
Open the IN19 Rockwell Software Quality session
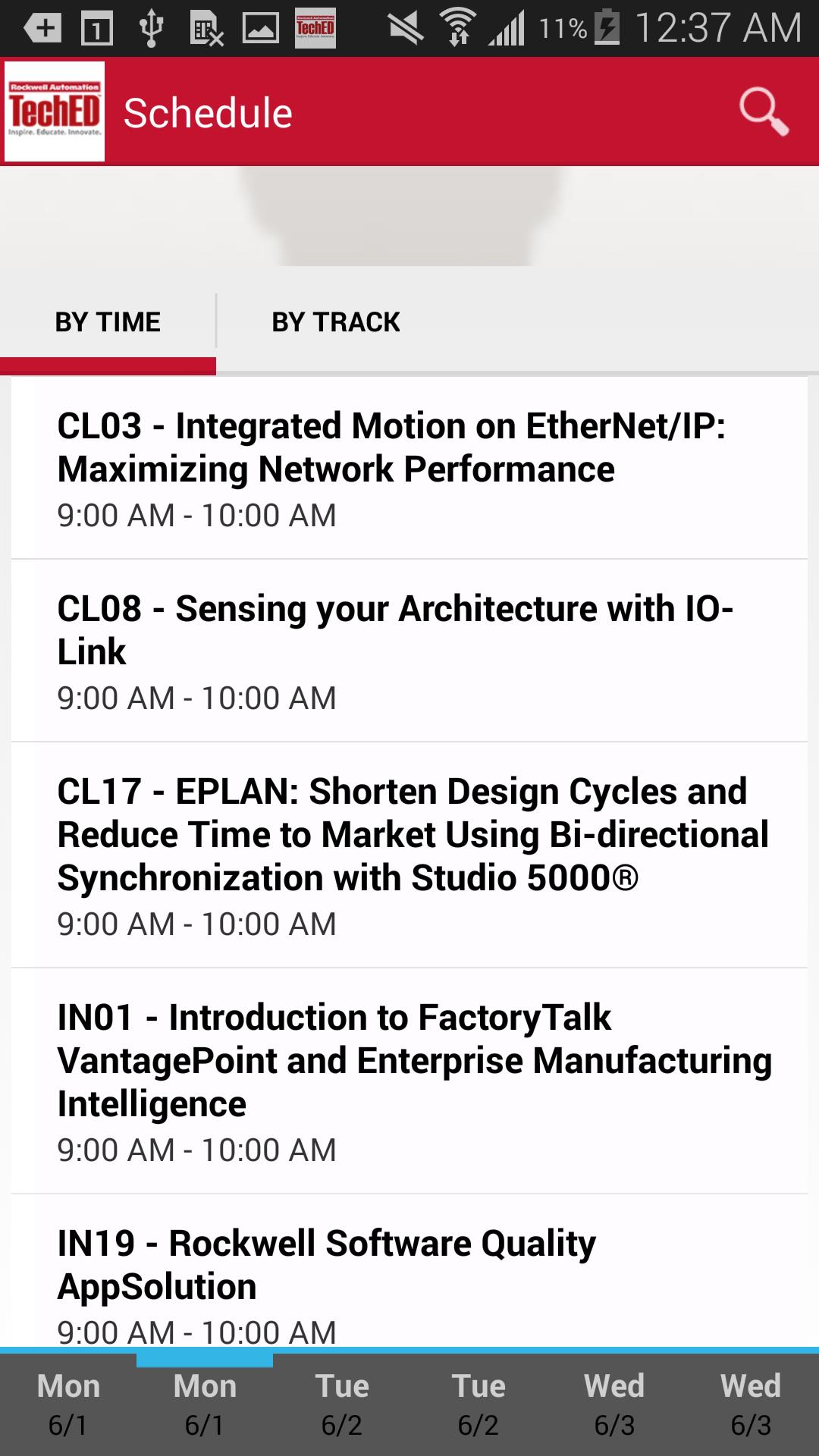point(409,1274)
